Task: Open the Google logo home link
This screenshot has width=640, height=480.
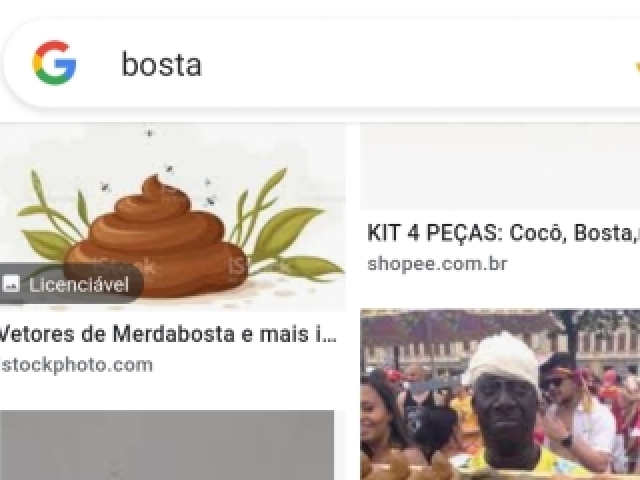Action: click(54, 64)
